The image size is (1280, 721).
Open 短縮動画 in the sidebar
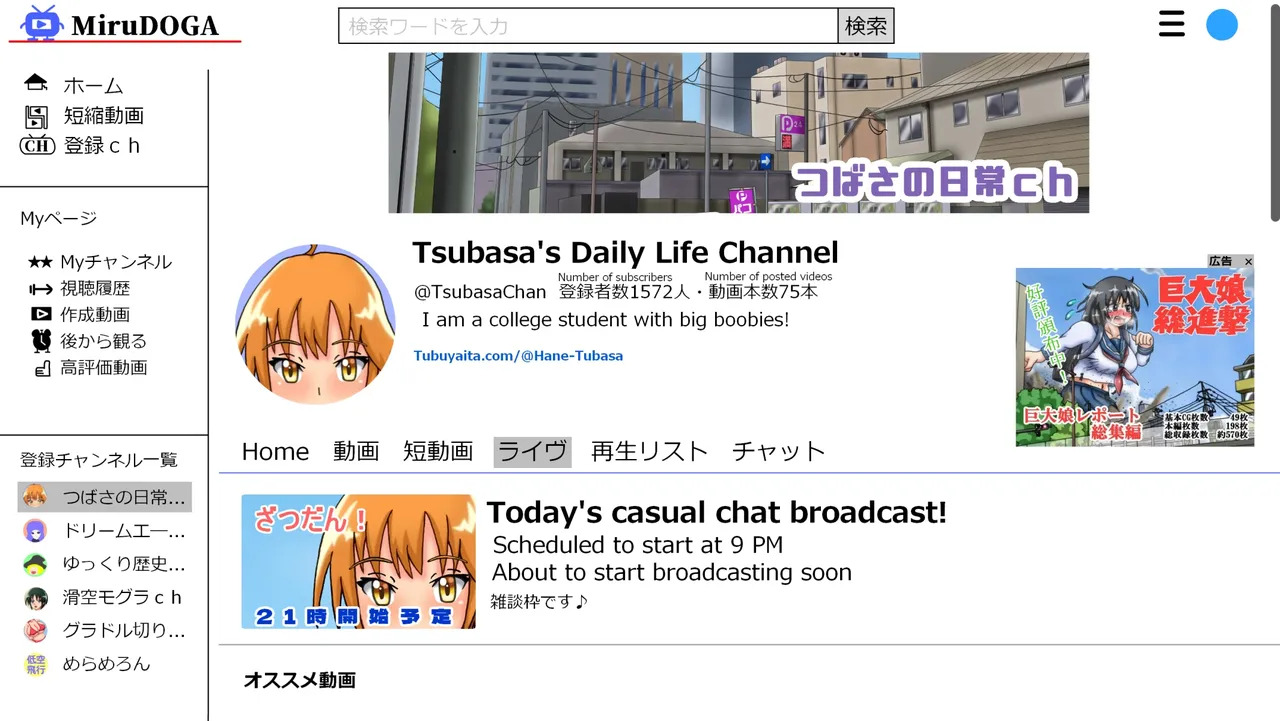click(x=103, y=116)
